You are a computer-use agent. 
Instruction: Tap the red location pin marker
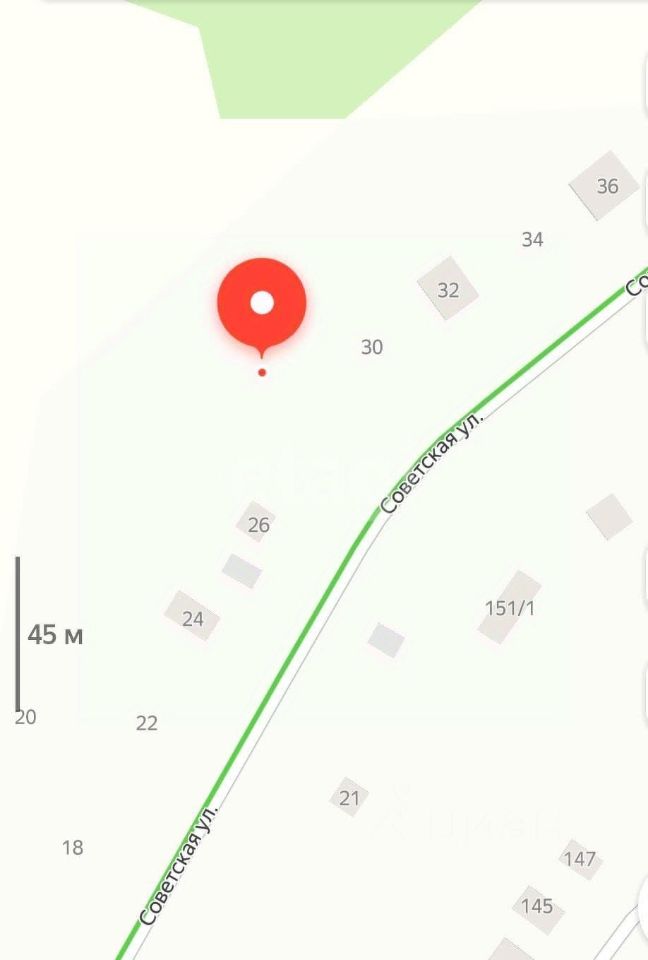pos(261,303)
